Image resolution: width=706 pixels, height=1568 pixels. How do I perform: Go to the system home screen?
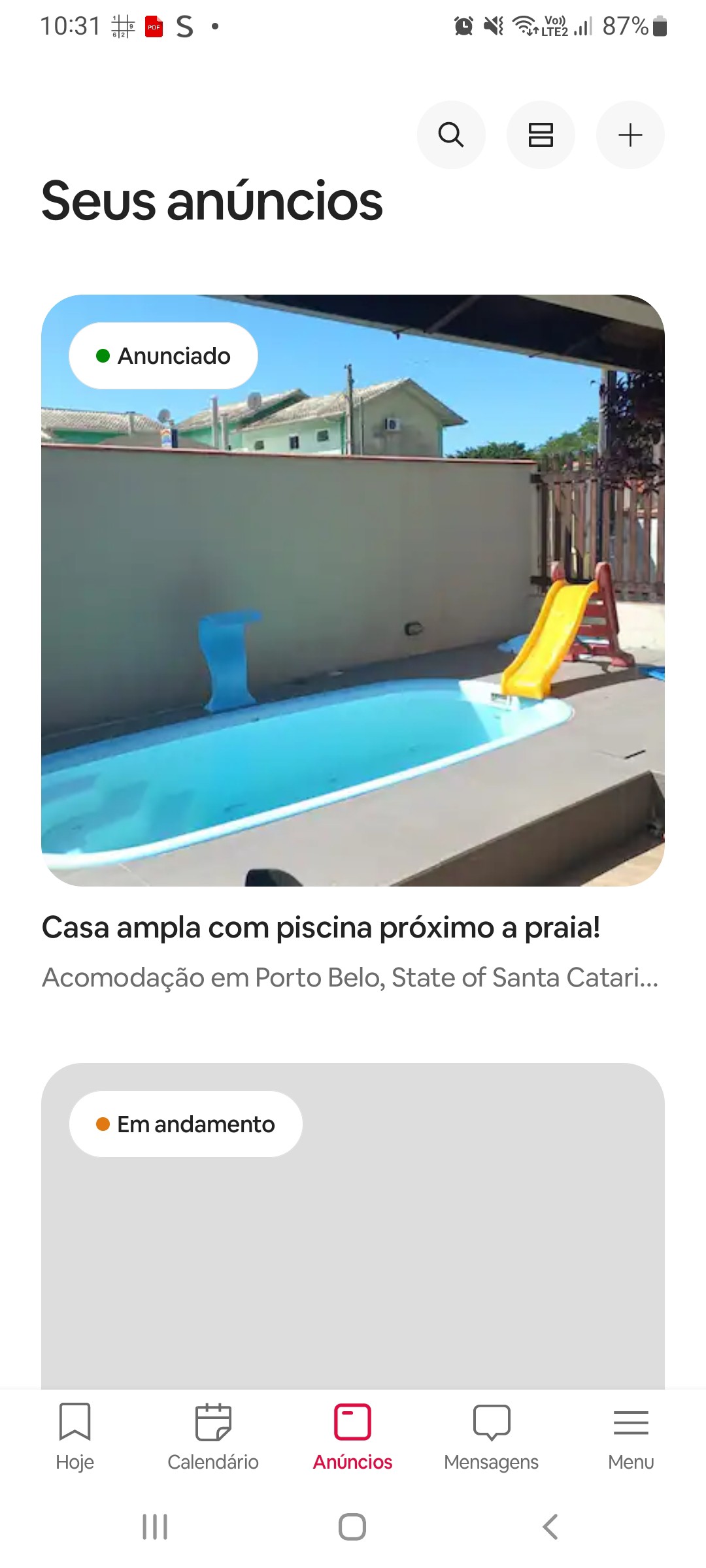tap(352, 1527)
